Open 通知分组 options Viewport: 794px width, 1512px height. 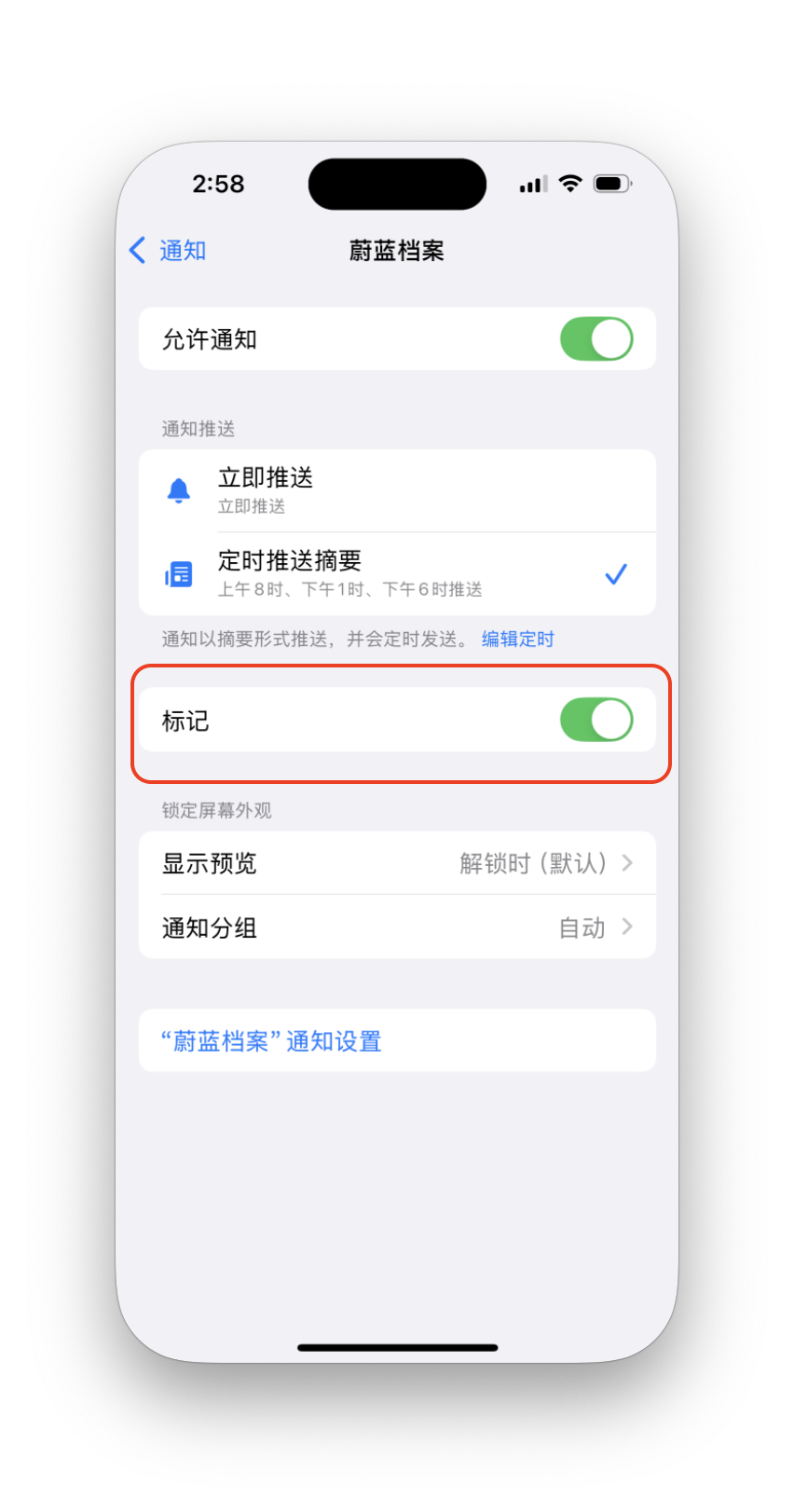(397, 928)
